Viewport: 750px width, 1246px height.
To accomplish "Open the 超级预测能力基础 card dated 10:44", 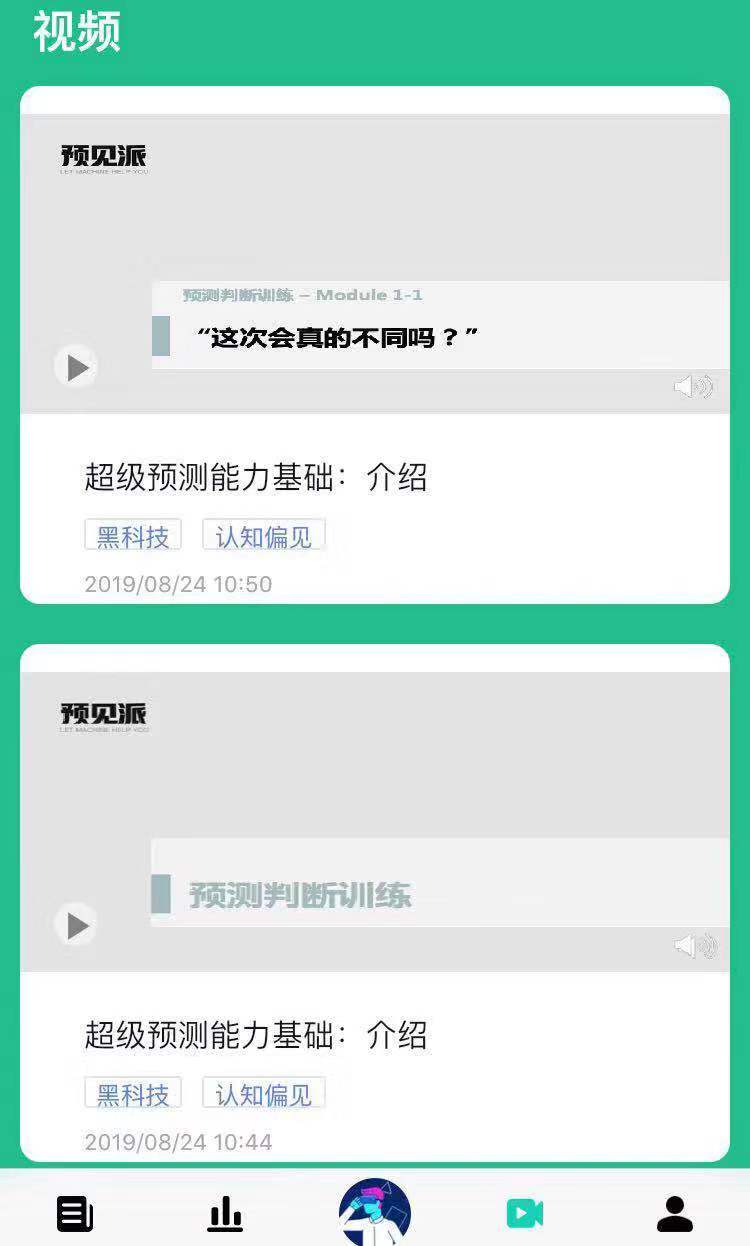I will click(256, 1036).
